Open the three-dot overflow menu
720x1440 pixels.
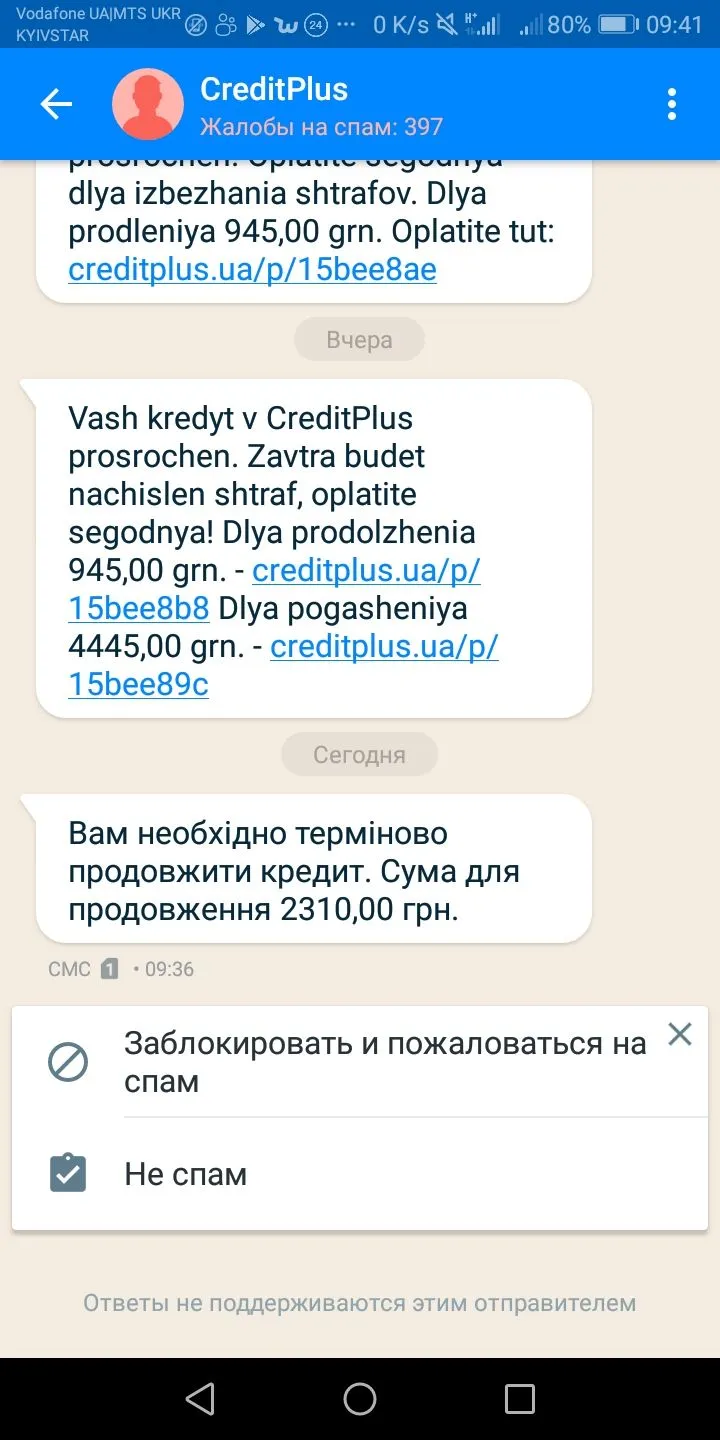[x=671, y=104]
